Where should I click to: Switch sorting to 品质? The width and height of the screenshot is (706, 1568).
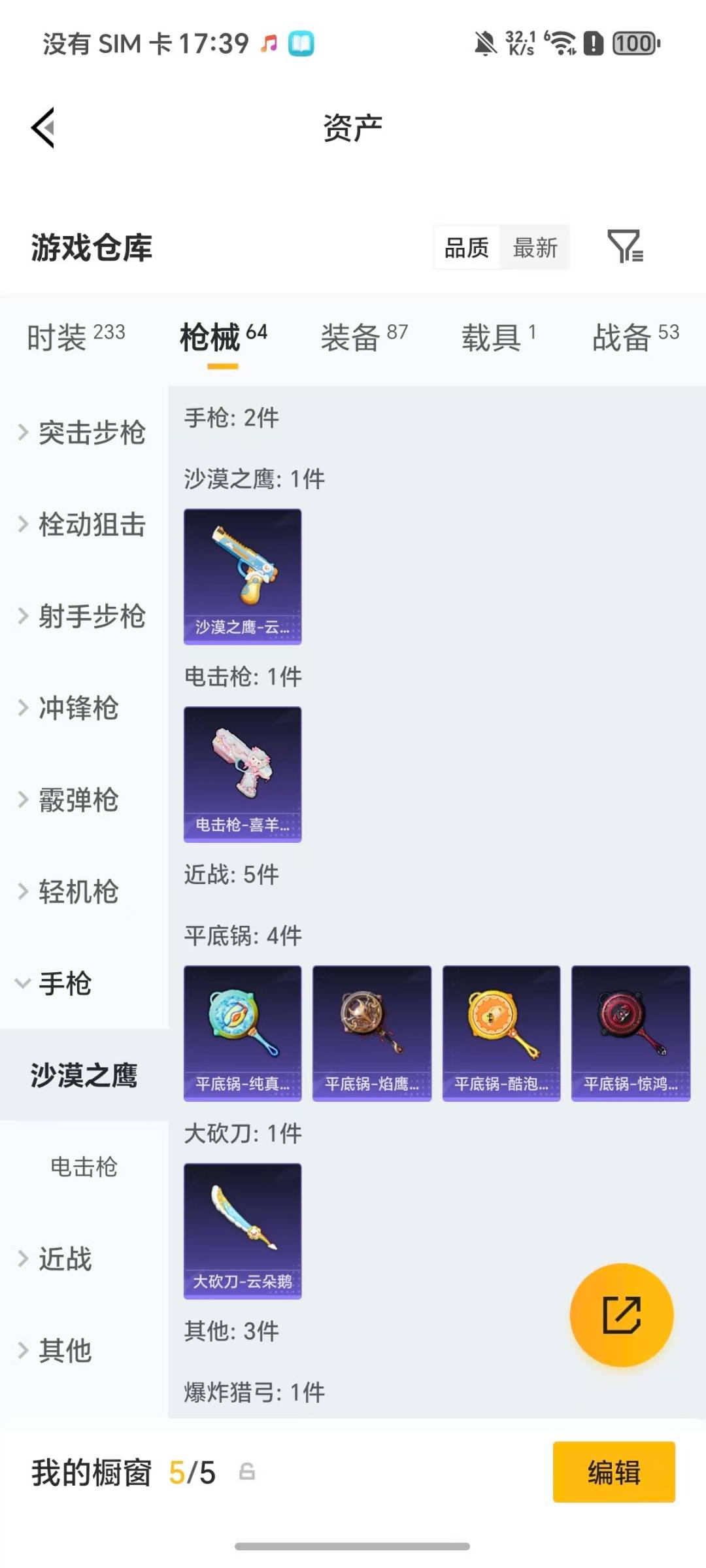click(x=465, y=247)
